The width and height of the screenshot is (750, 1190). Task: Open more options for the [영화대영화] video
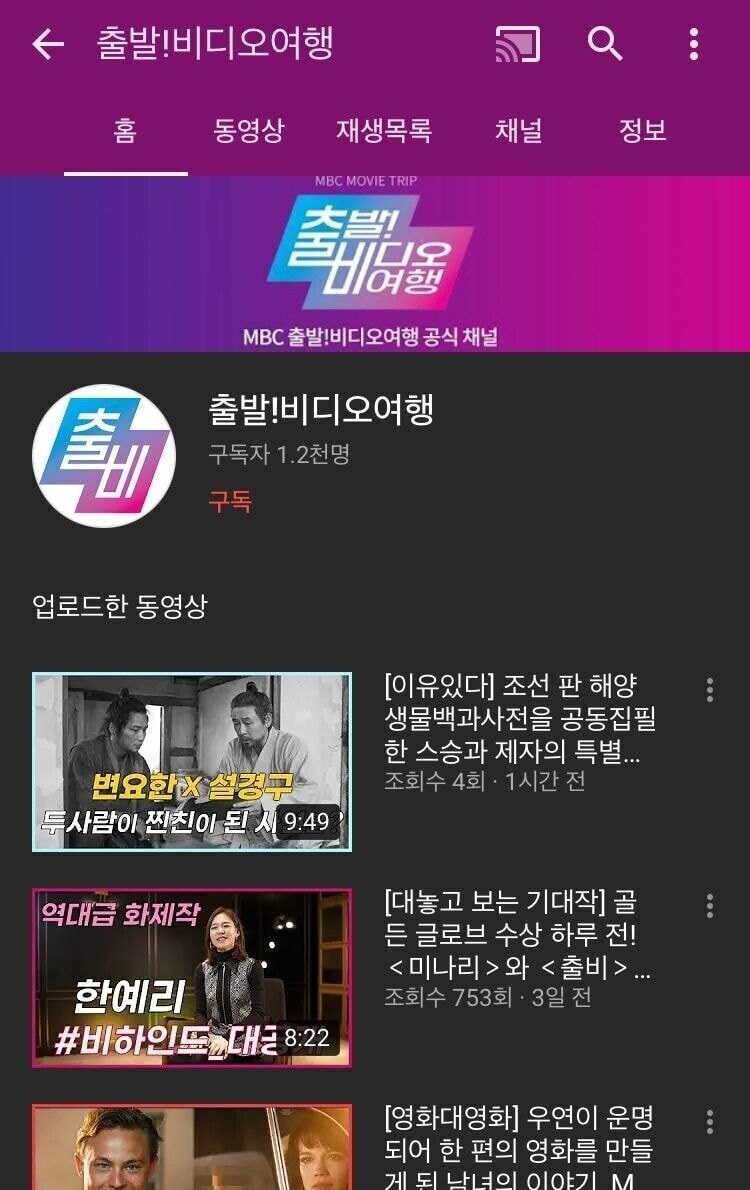point(709,1122)
